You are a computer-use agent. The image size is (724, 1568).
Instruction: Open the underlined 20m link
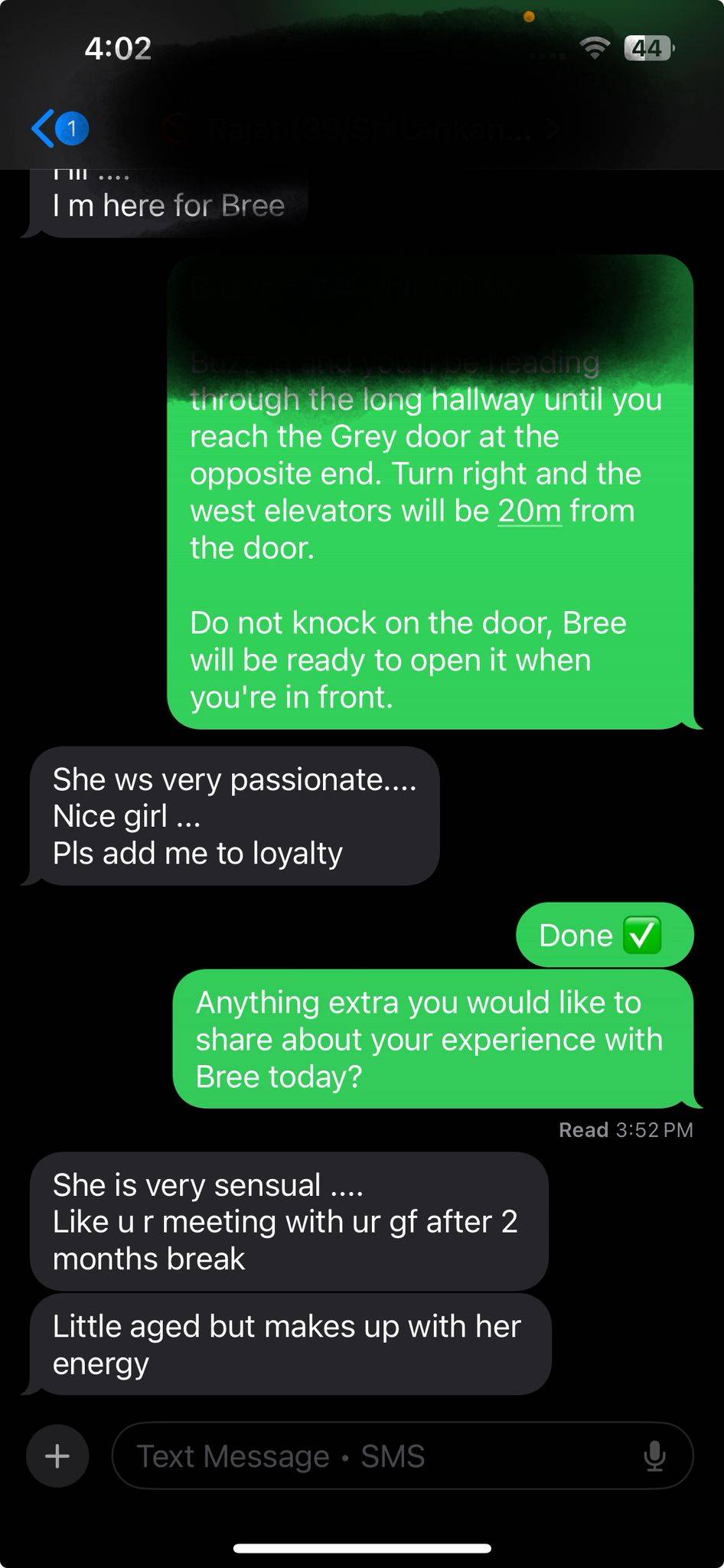click(530, 511)
